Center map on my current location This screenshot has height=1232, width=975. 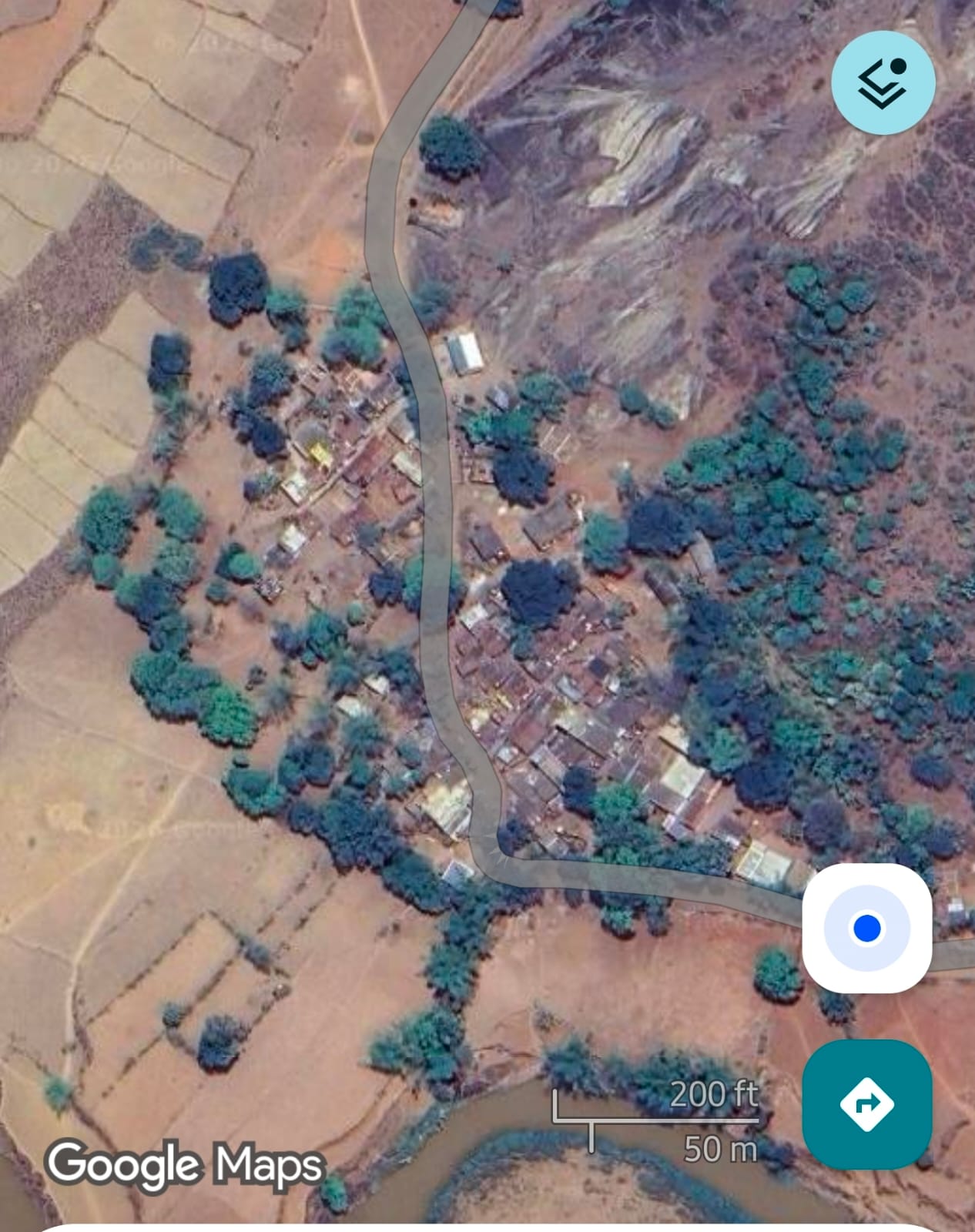(866, 928)
